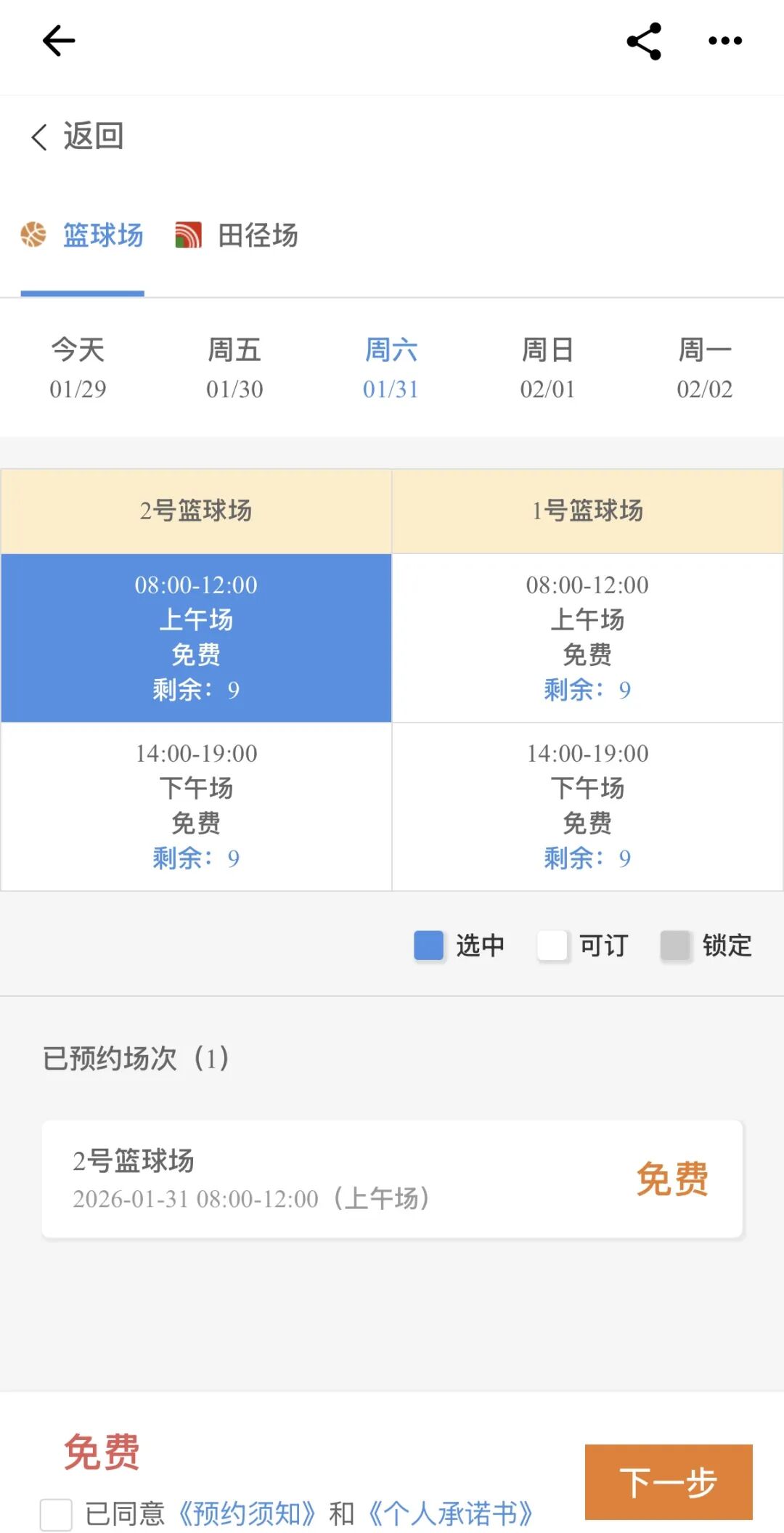The width and height of the screenshot is (784, 1533).
Task: Select 周一 02/02 date
Action: 704,368
